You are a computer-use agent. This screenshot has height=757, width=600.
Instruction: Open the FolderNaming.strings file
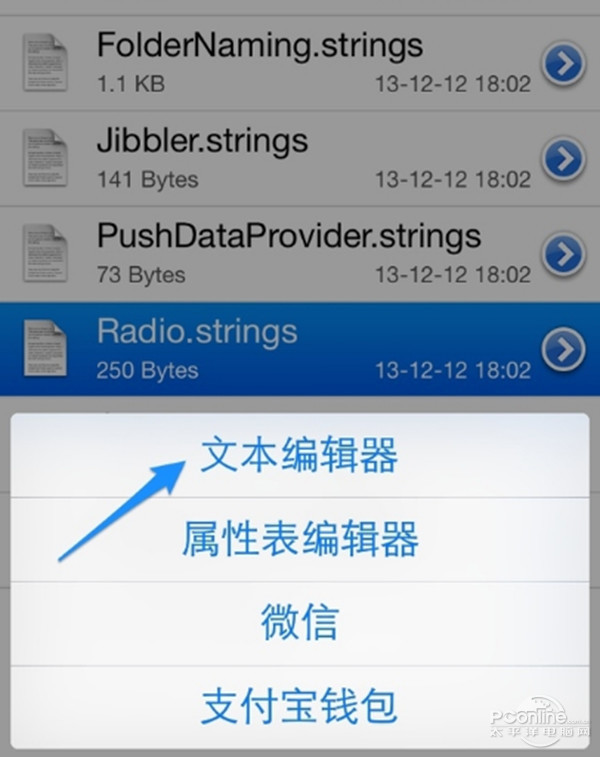[x=260, y=62]
